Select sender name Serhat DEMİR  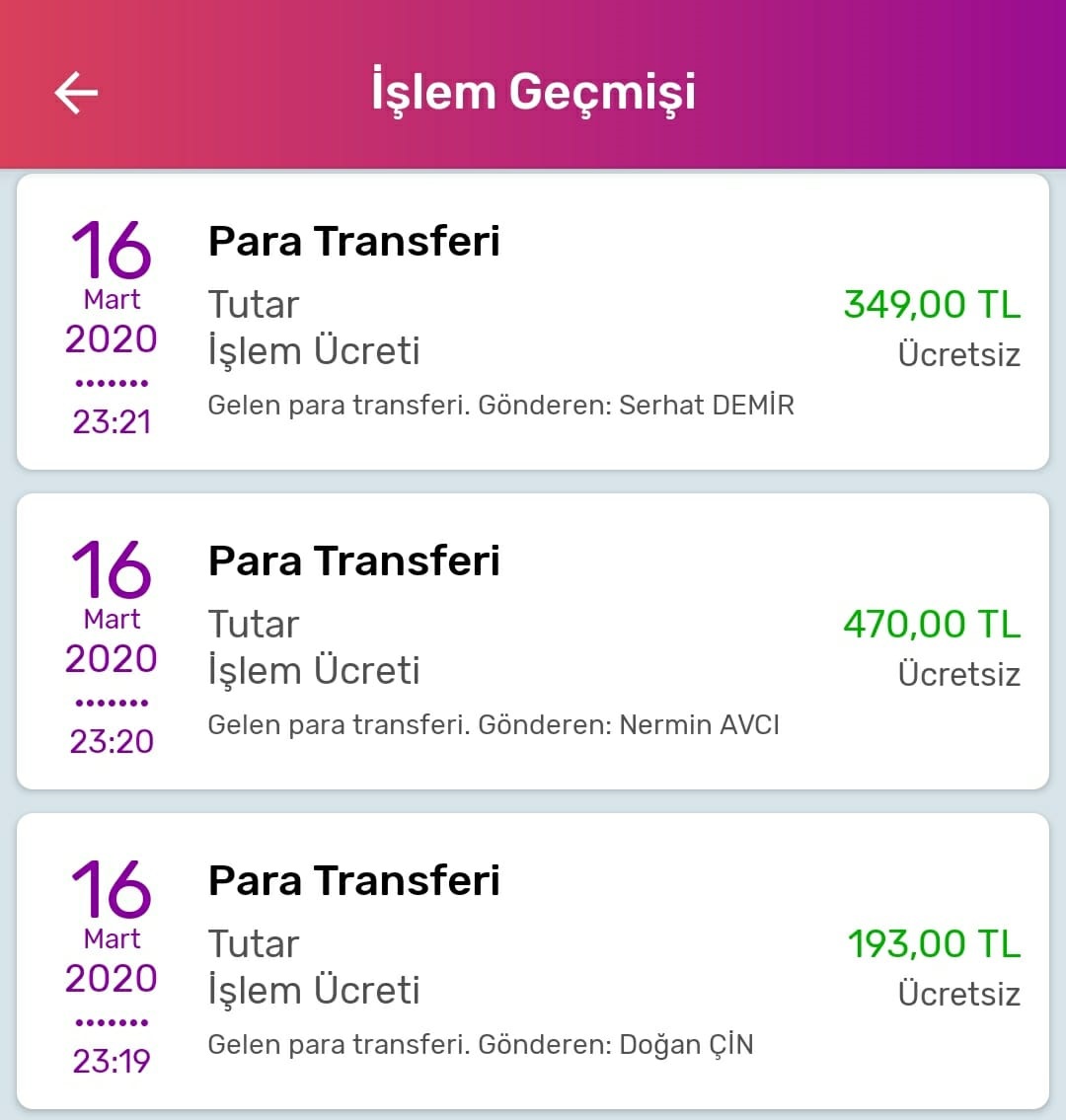(x=709, y=405)
